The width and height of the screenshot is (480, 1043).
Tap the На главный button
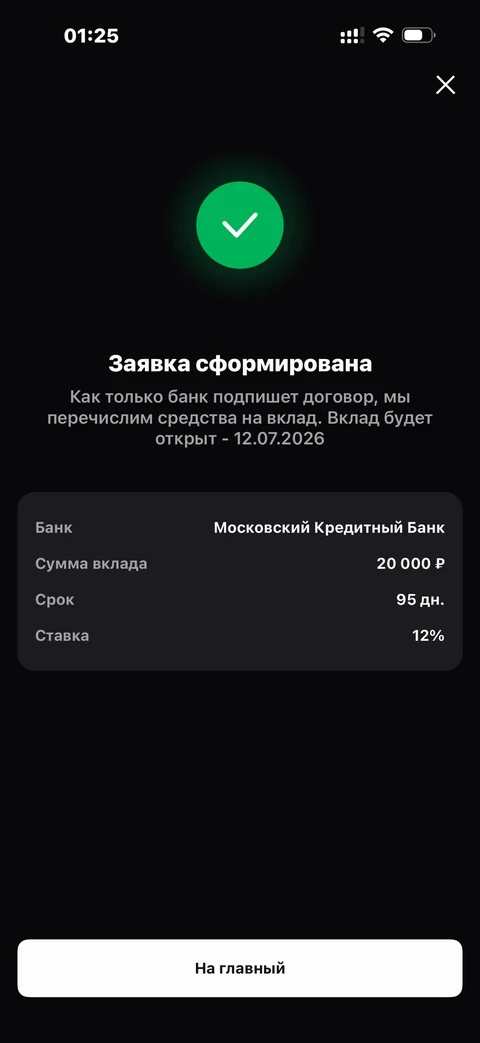(240, 968)
